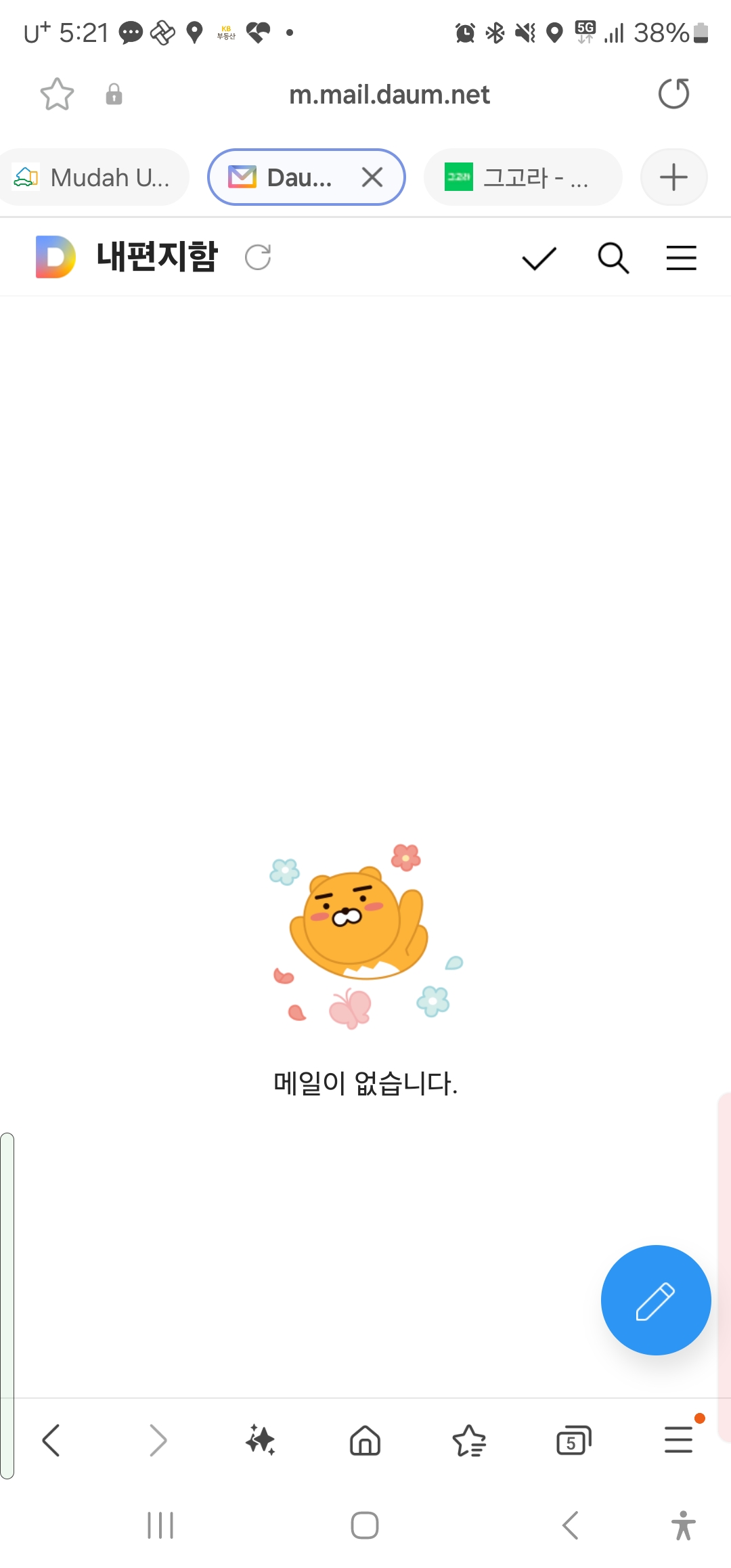Compose a new mail
This screenshot has height=1568, width=731.
pyautogui.click(x=655, y=1300)
